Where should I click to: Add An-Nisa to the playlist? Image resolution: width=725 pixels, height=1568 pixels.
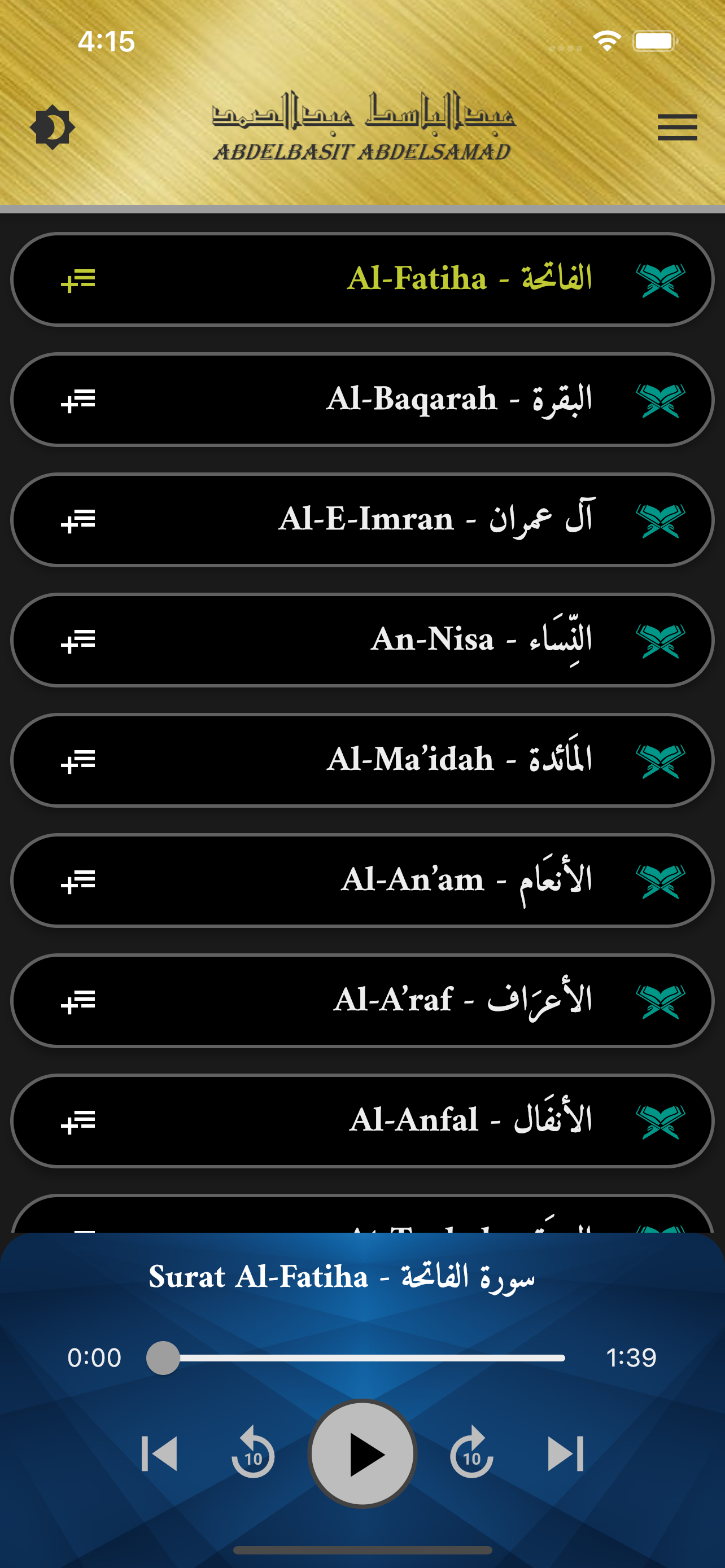coord(78,641)
